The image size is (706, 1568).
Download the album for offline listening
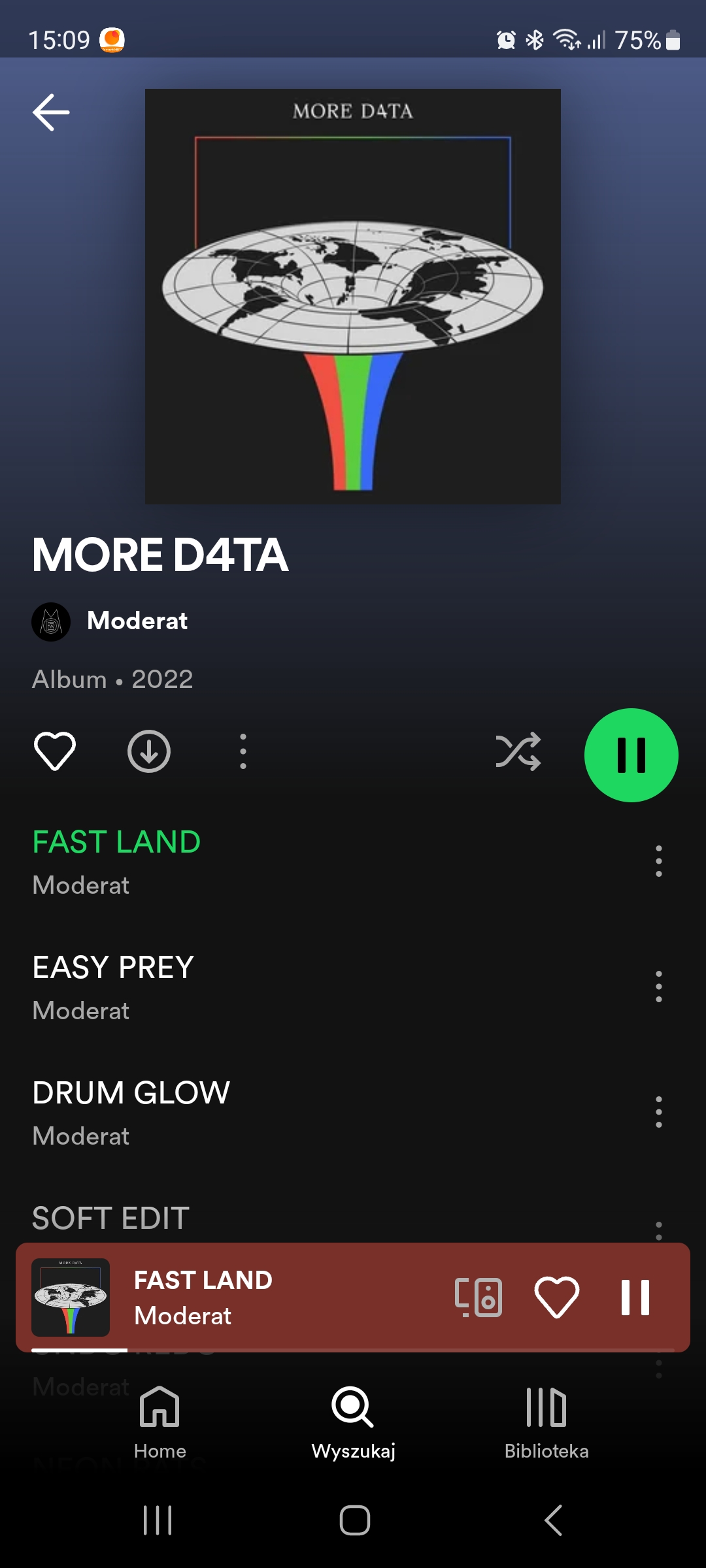149,751
